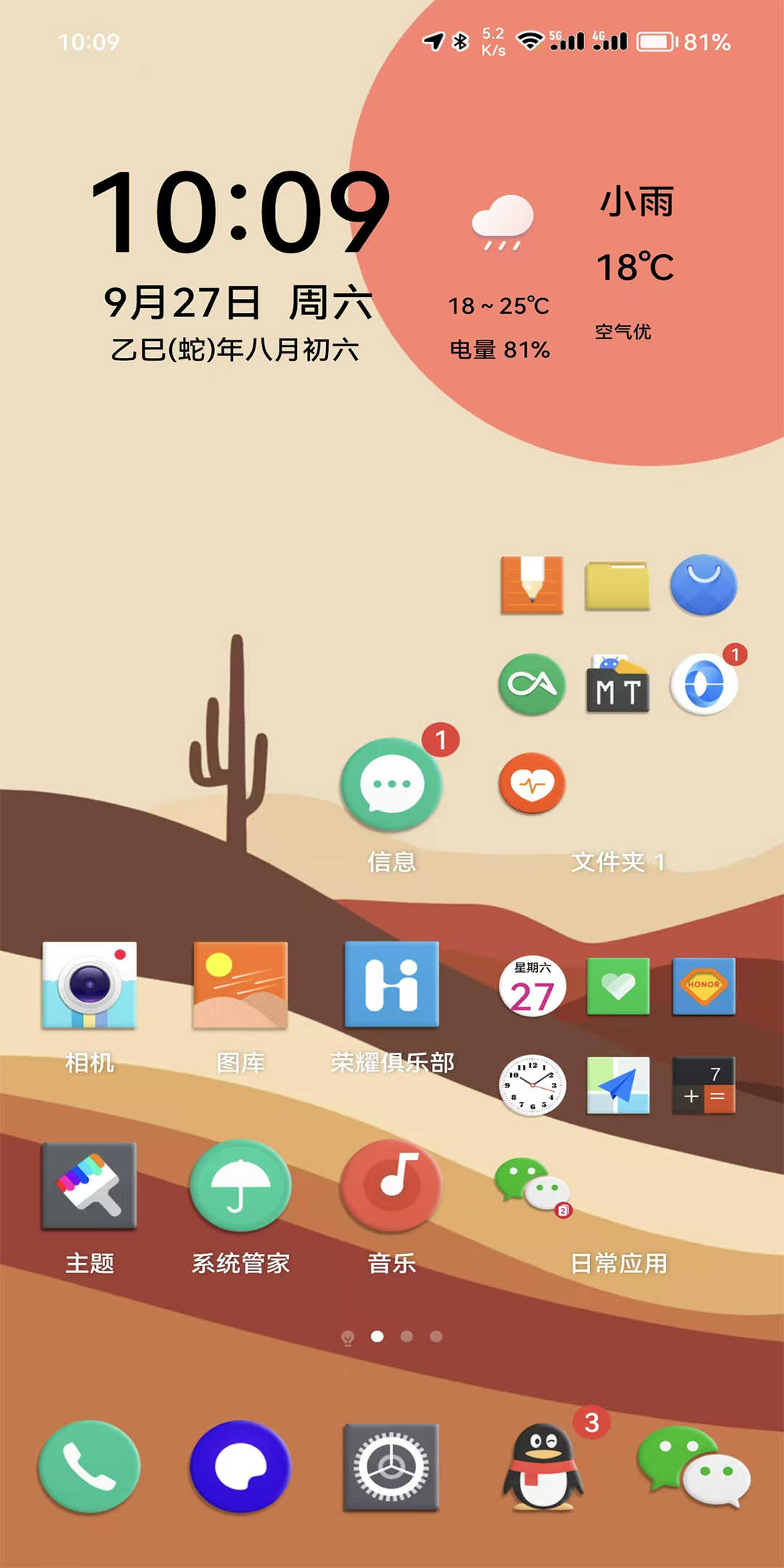Launch 荣耀俱乐部 app
Image resolution: width=784 pixels, height=1568 pixels.
coord(391,985)
